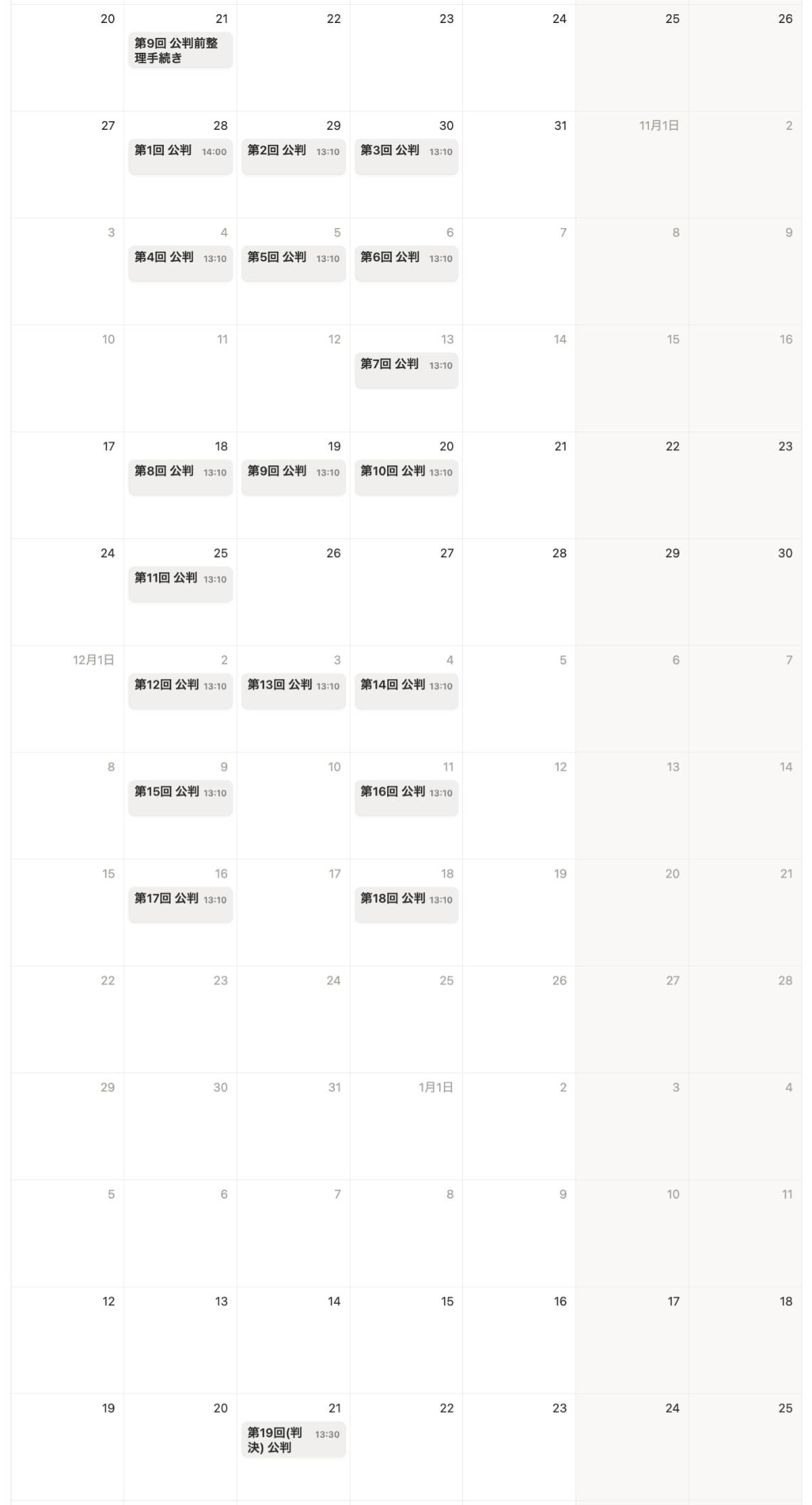812x1505 pixels.
Task: Select the 第2回 公判 event card
Action: [x=293, y=156]
